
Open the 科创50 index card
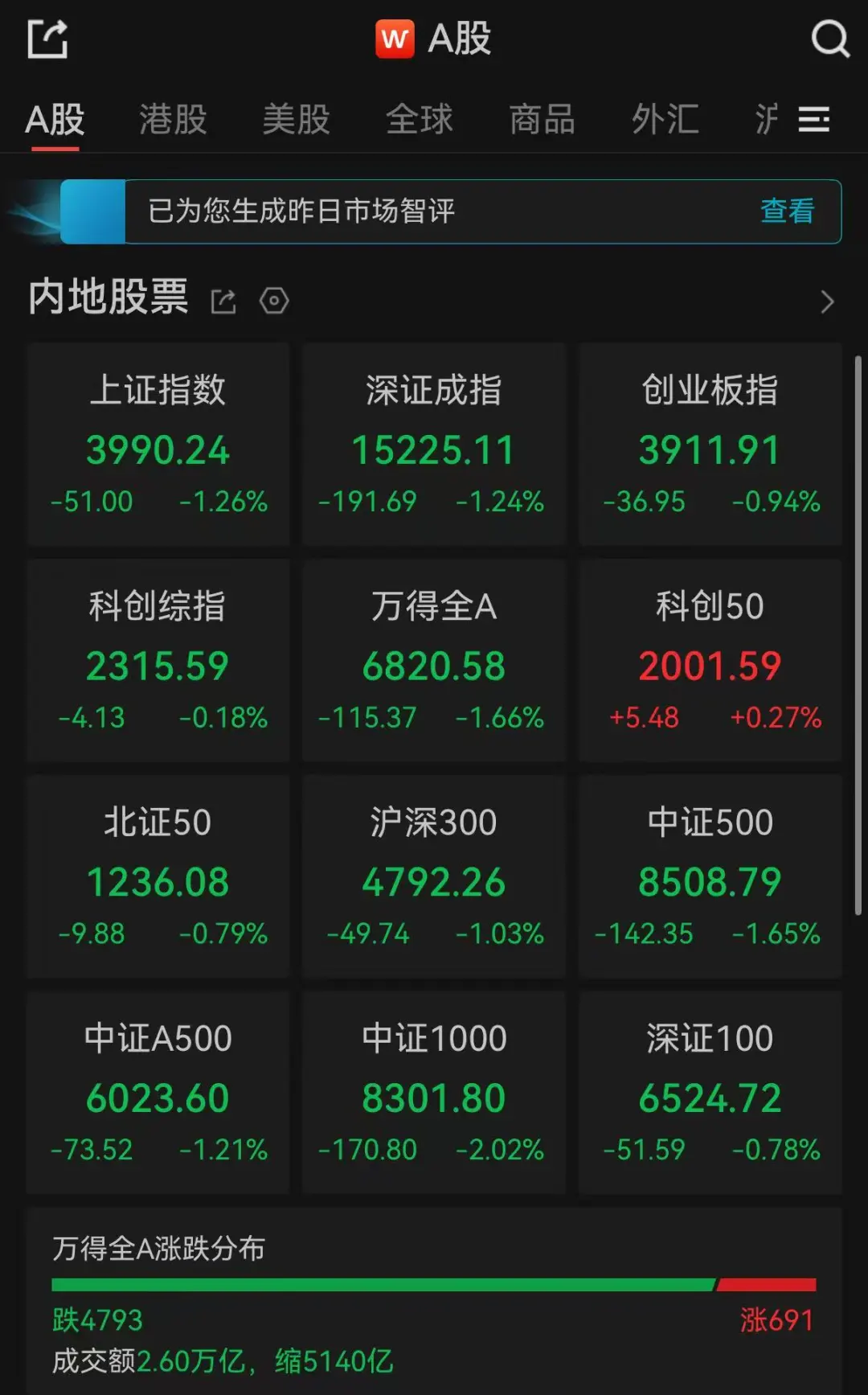coord(710,660)
